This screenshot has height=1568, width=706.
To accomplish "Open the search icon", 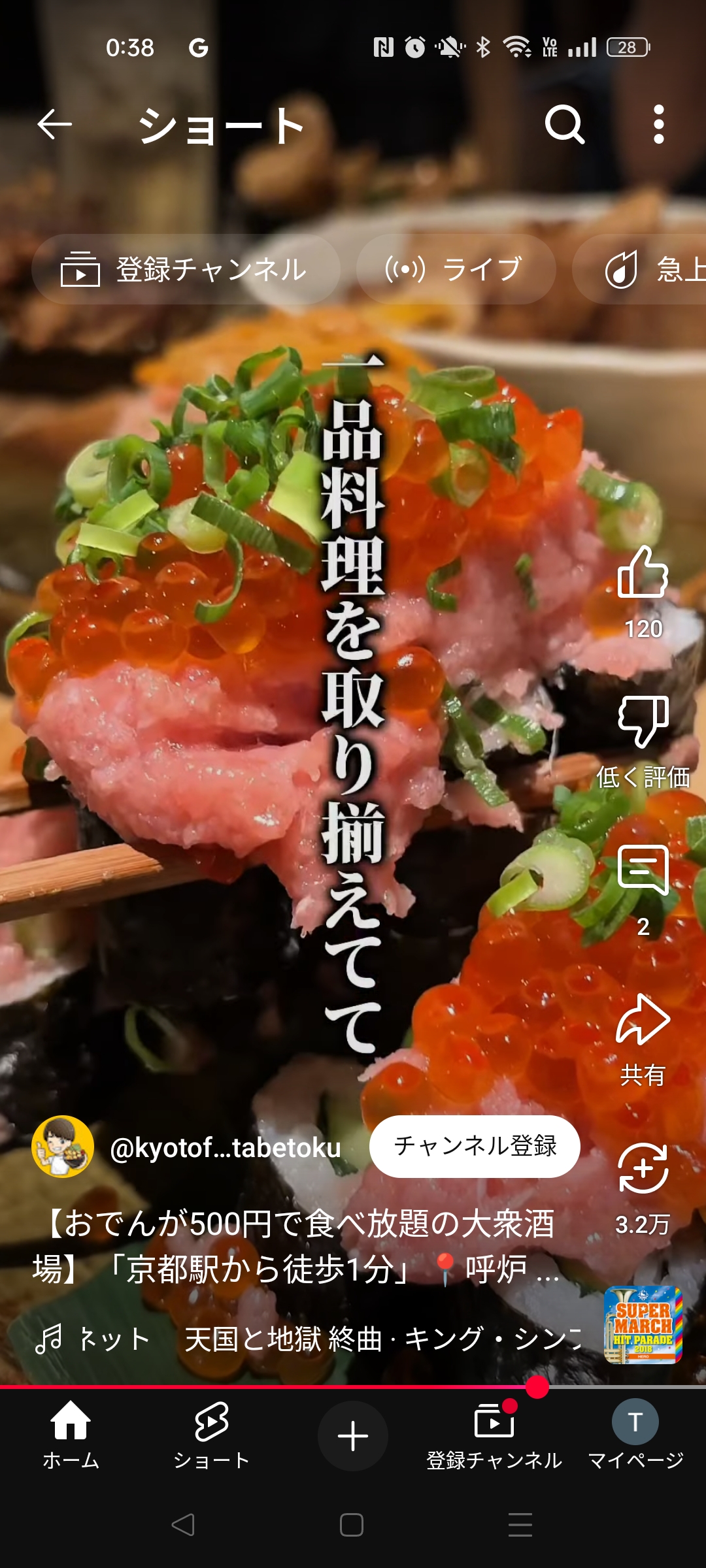I will pos(565,124).
